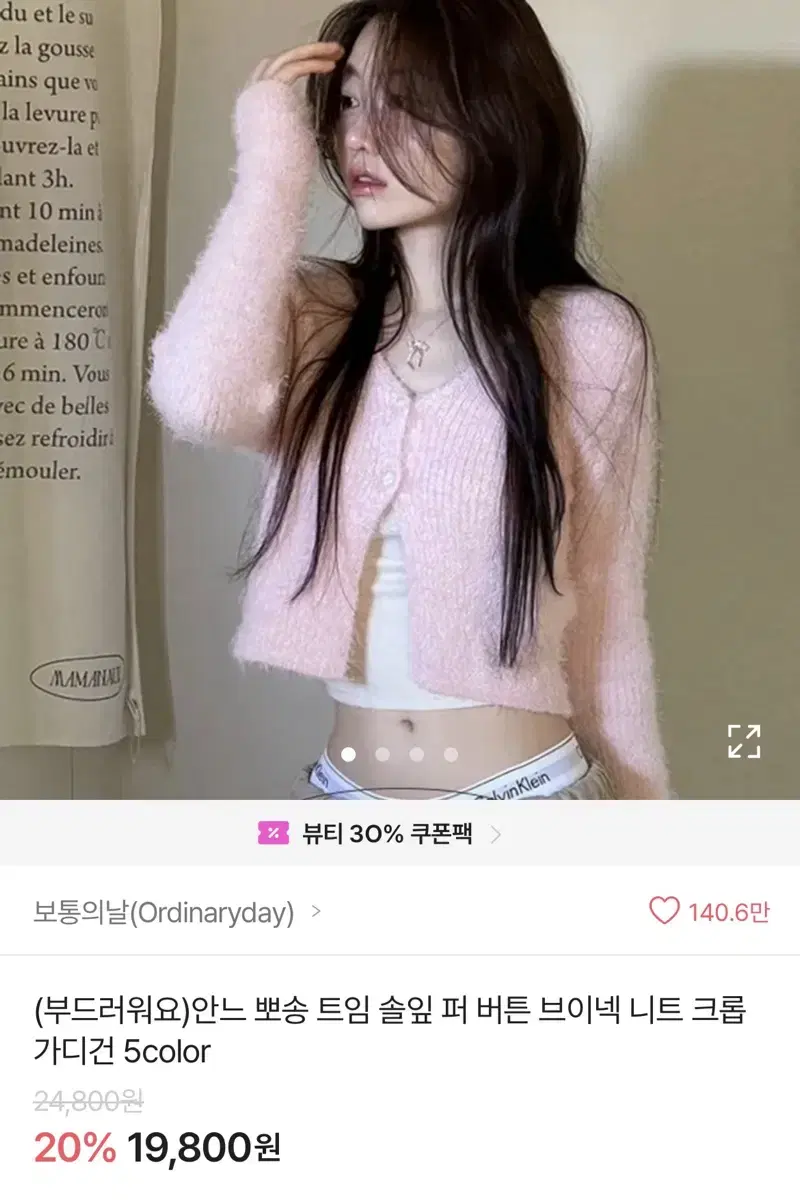The height and width of the screenshot is (1200, 800).
Task: Open the 보통의날(Ordinaryday) store page
Action: pyautogui.click(x=165, y=912)
